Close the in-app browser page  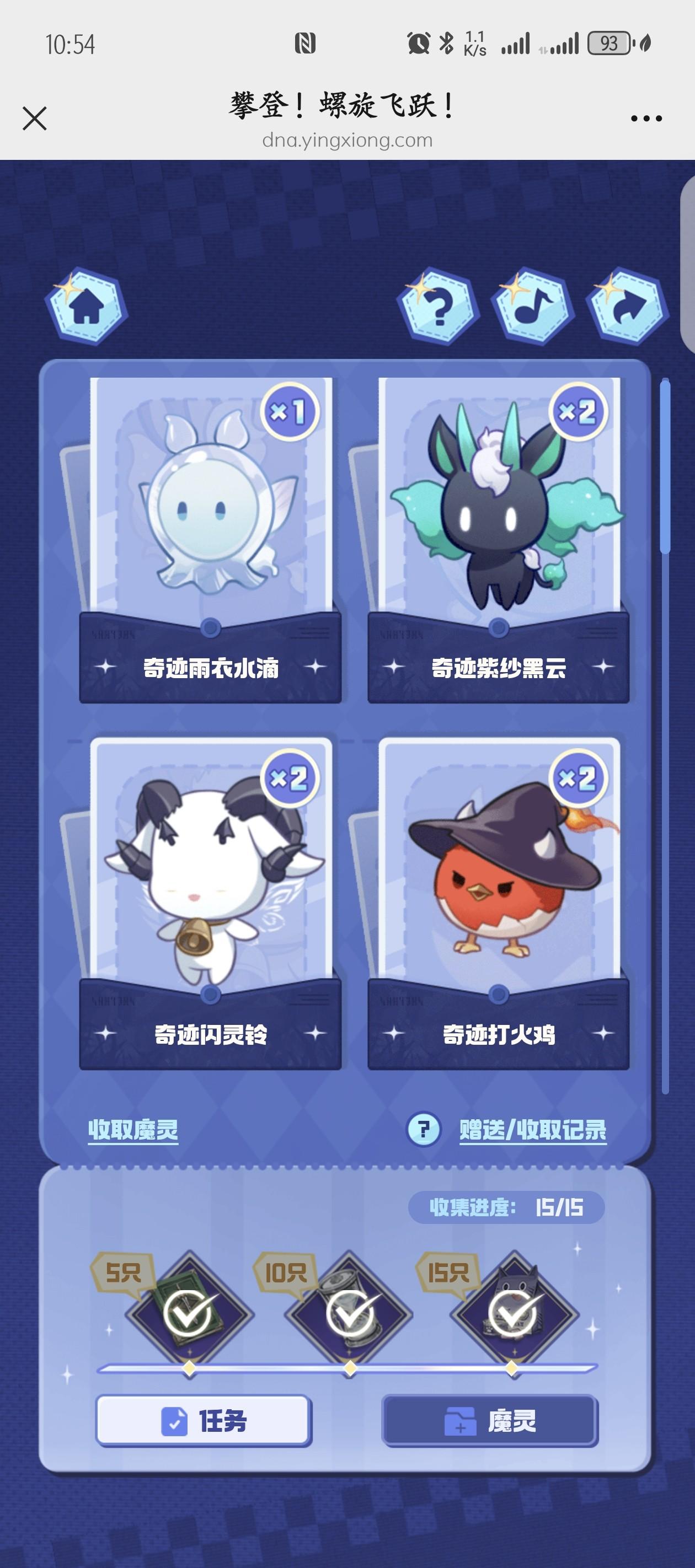point(35,119)
